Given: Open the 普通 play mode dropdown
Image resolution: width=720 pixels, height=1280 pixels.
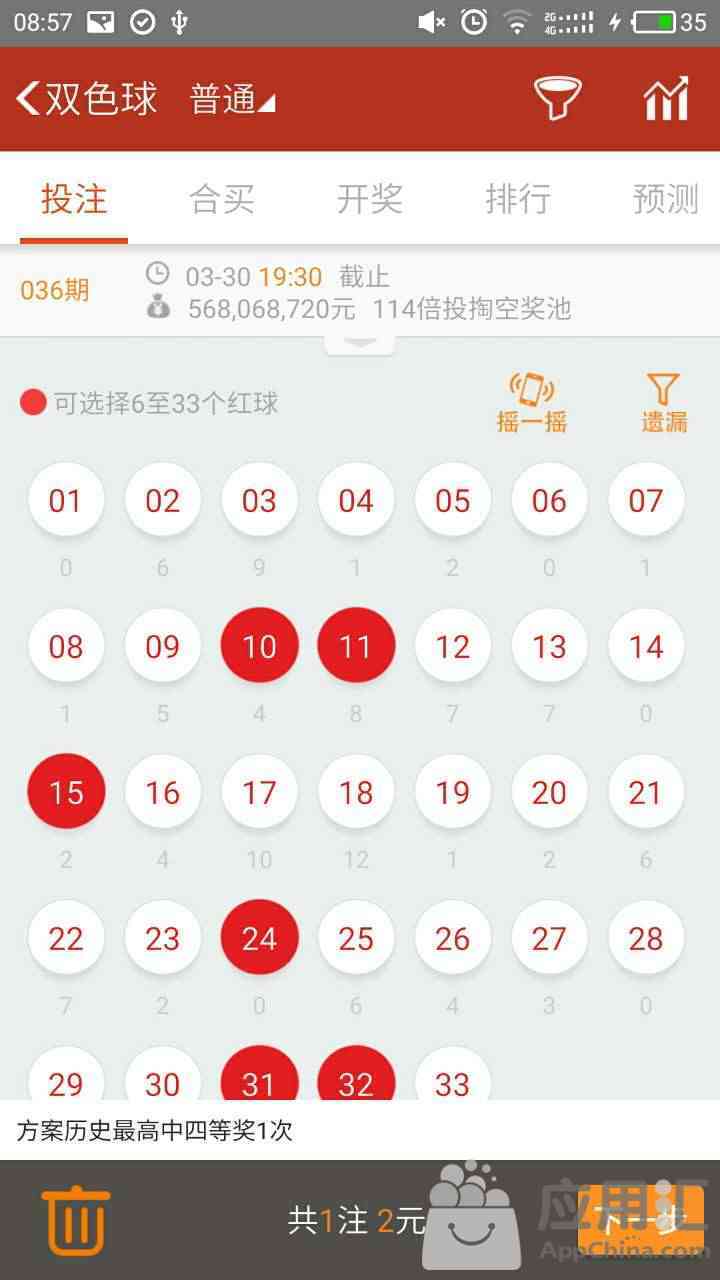Looking at the screenshot, I should (232, 99).
